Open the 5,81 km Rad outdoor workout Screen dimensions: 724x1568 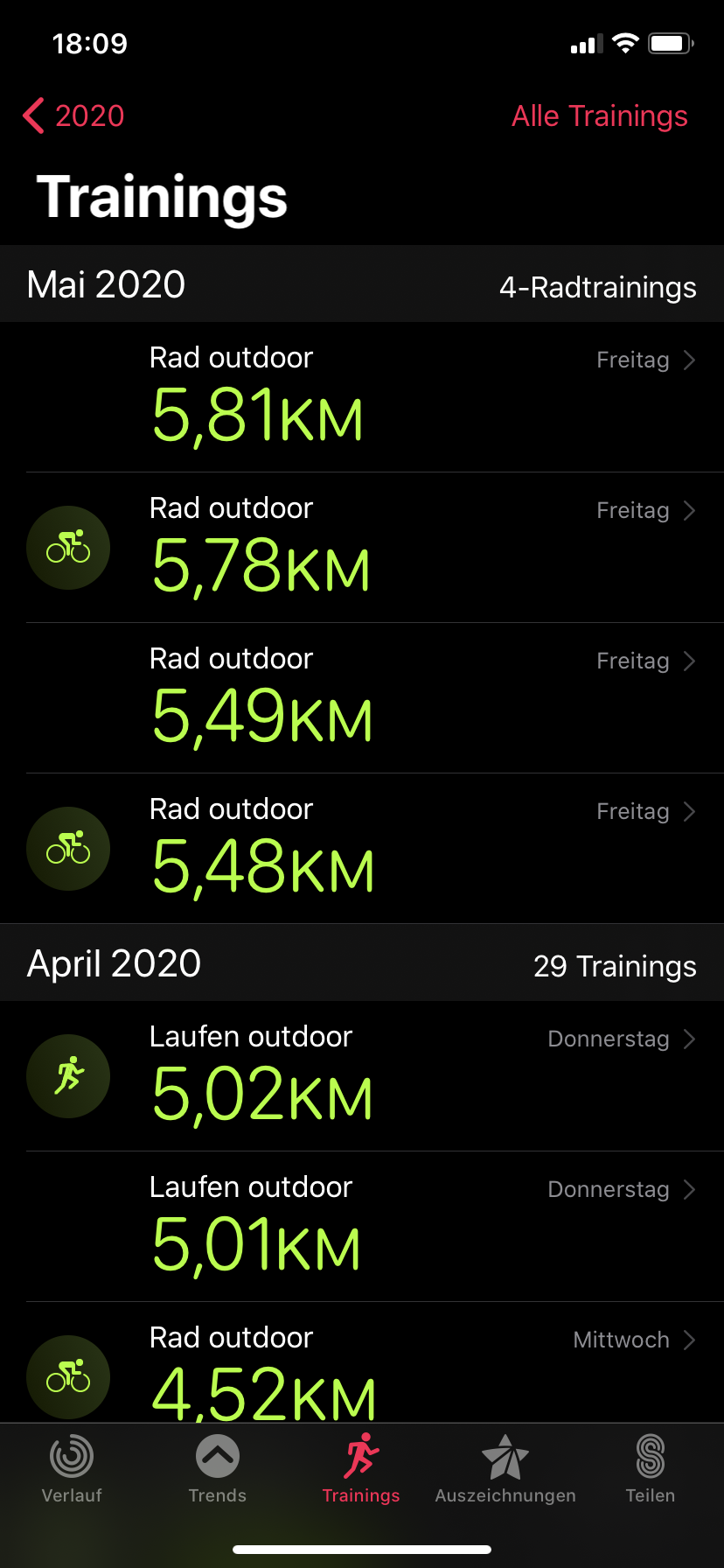coord(362,398)
